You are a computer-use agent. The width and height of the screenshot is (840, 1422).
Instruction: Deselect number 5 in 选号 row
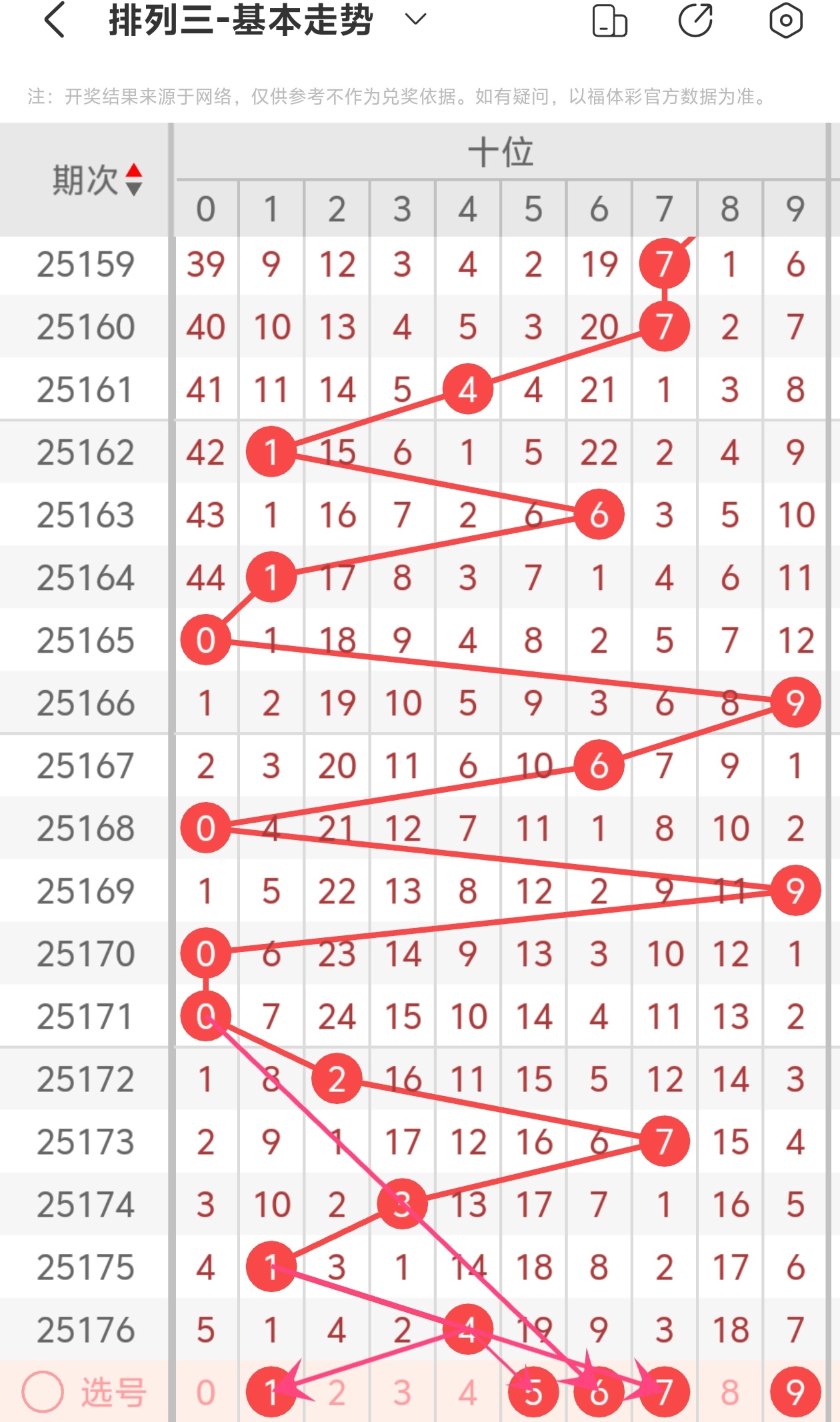pyautogui.click(x=533, y=1392)
